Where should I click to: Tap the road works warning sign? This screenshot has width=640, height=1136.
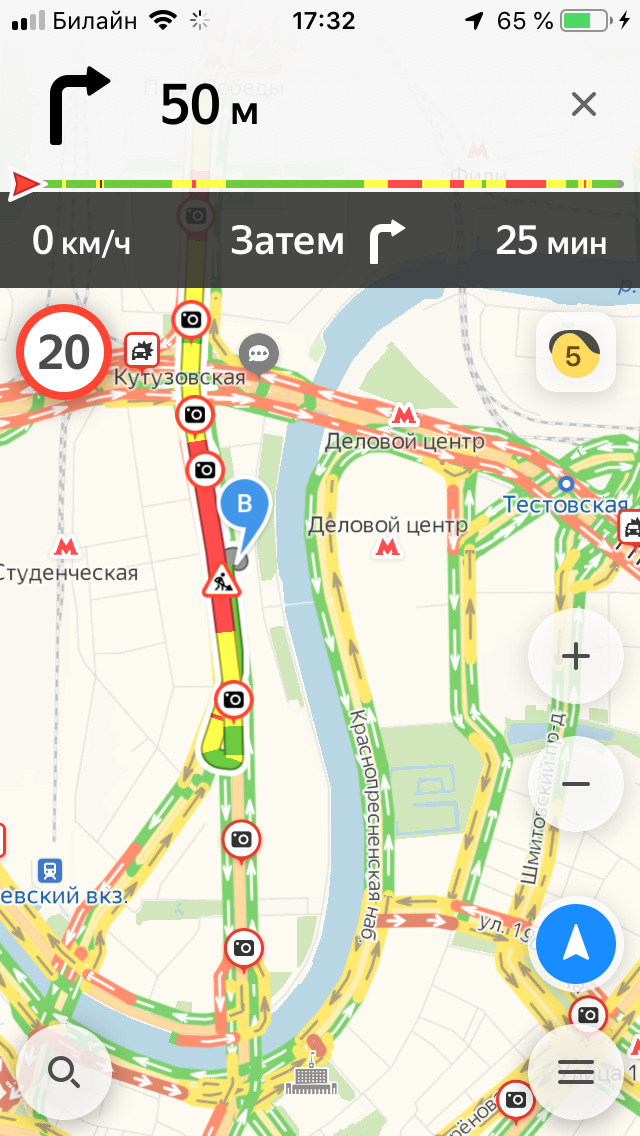(x=221, y=580)
